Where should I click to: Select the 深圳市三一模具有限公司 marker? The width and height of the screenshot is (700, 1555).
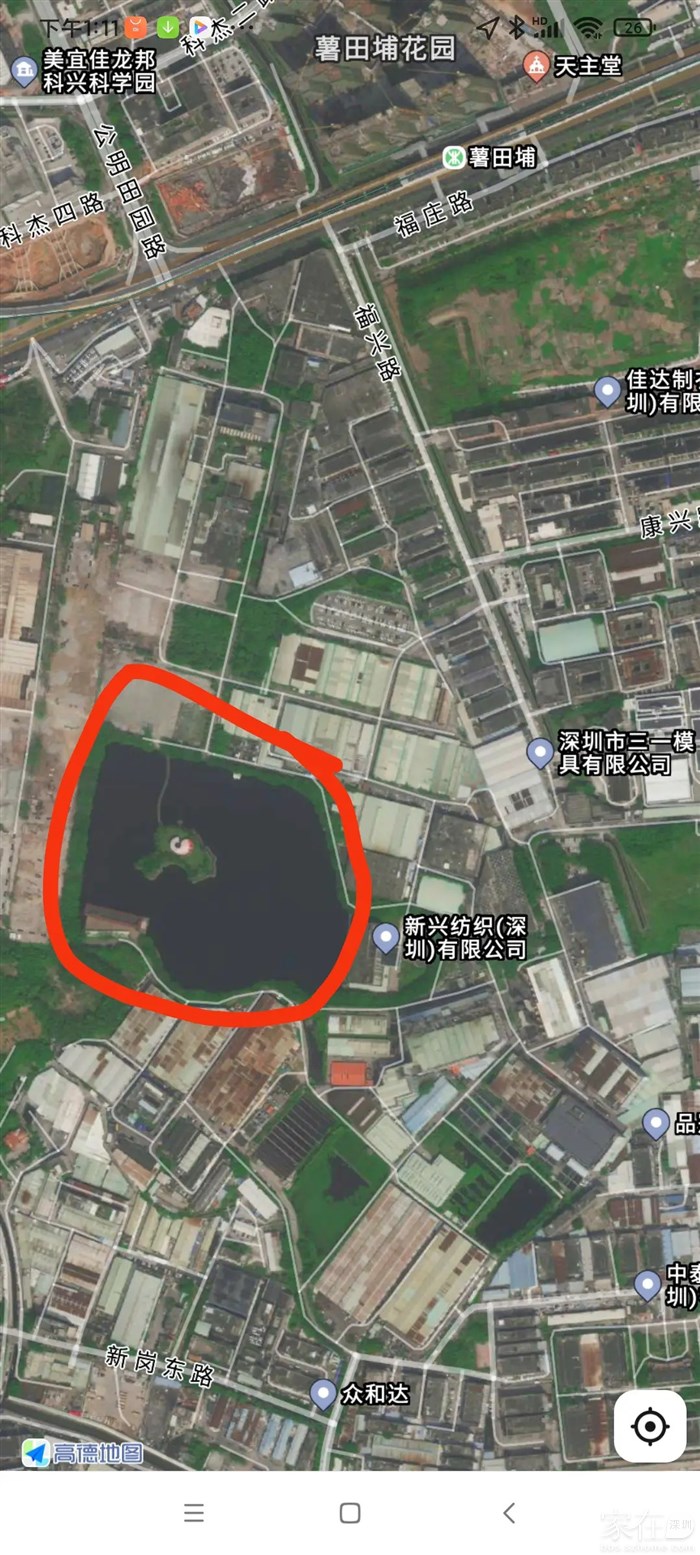coord(540,751)
